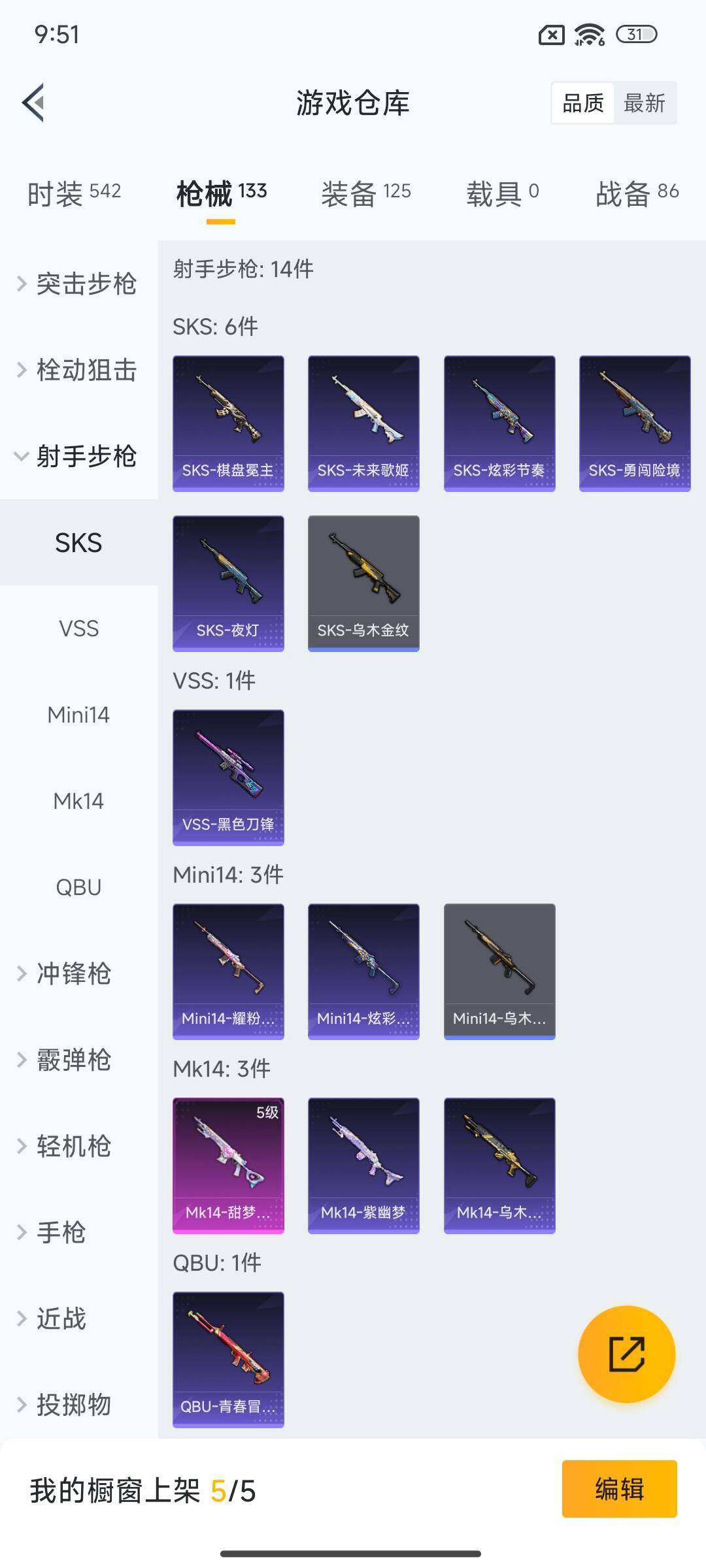The image size is (706, 1568).
Task: Expand the 栓动狙击 category
Action: pos(78,370)
